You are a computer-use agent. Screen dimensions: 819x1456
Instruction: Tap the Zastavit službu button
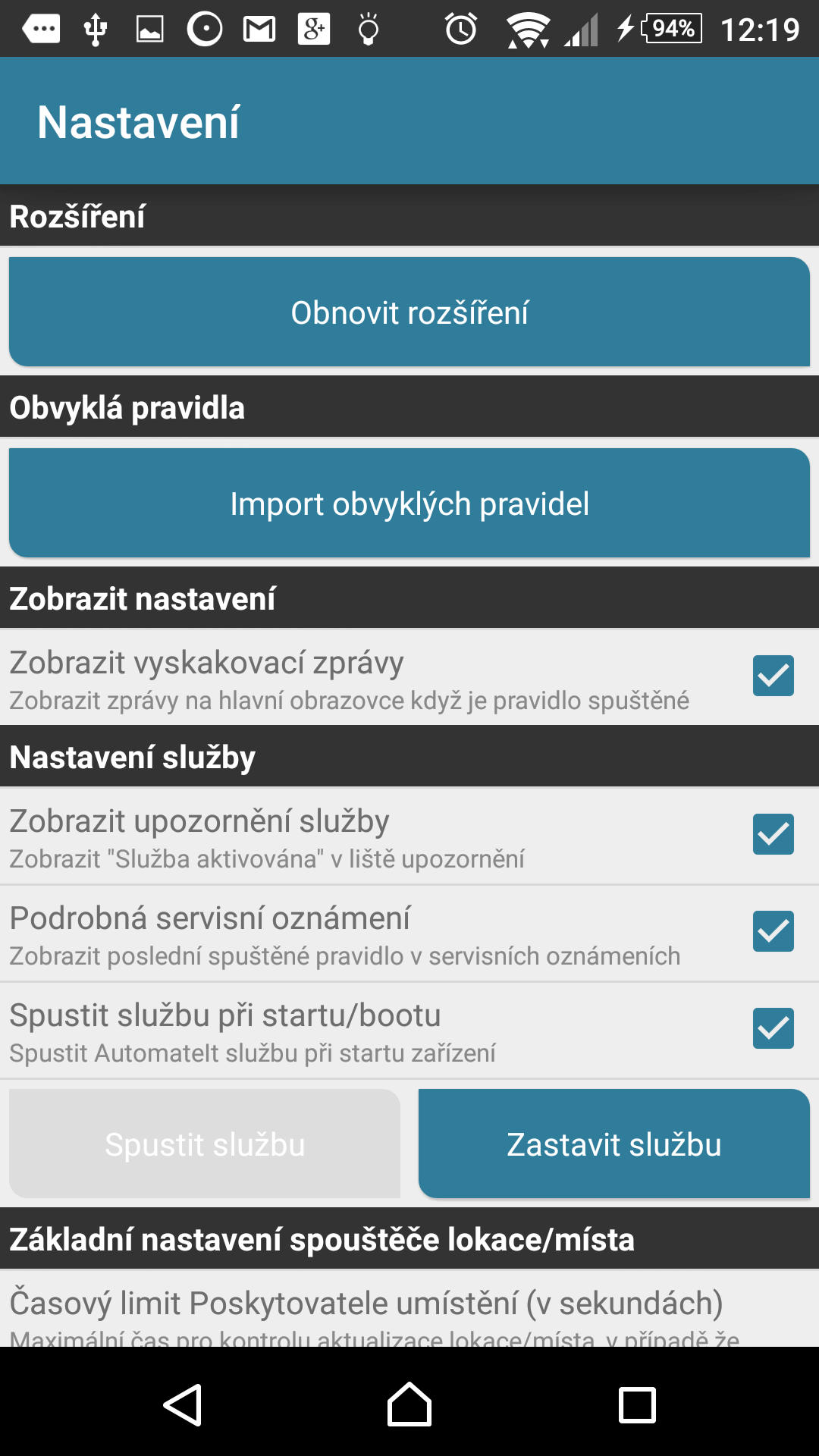pyautogui.click(x=613, y=1144)
